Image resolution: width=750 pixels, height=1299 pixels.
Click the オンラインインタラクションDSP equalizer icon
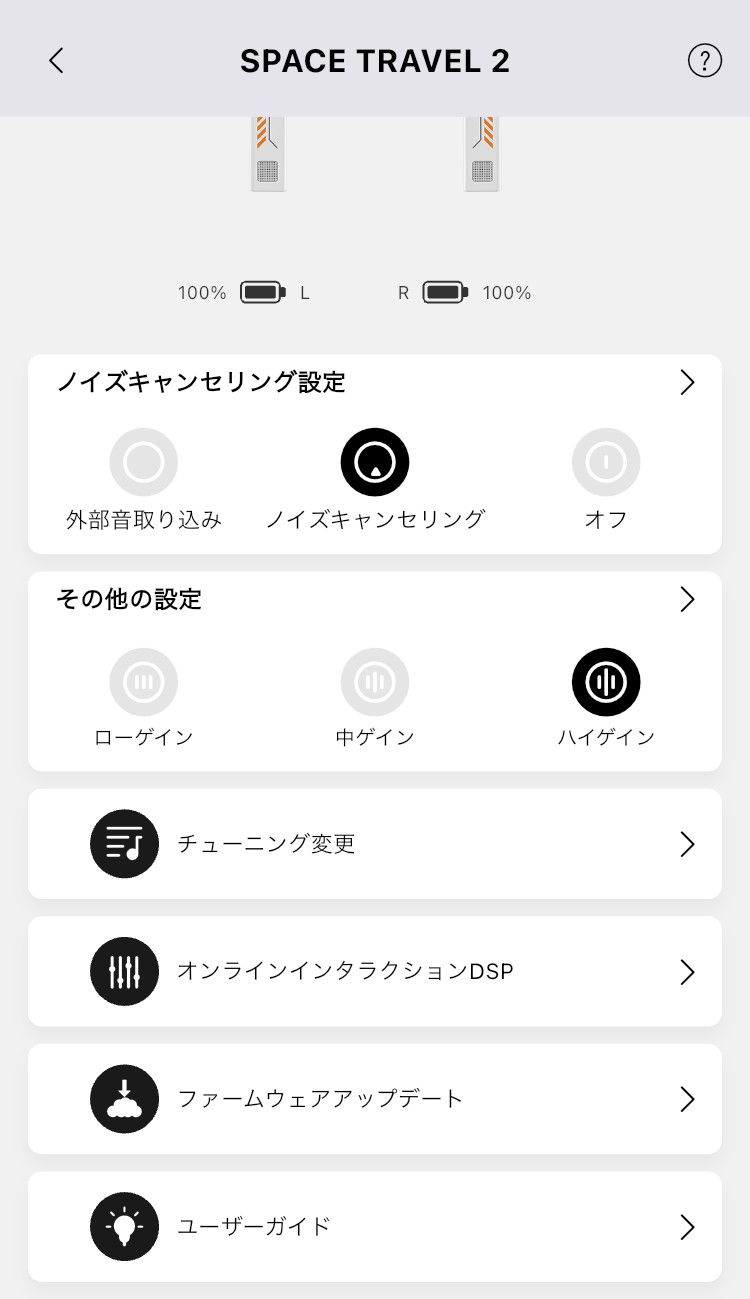tap(124, 971)
